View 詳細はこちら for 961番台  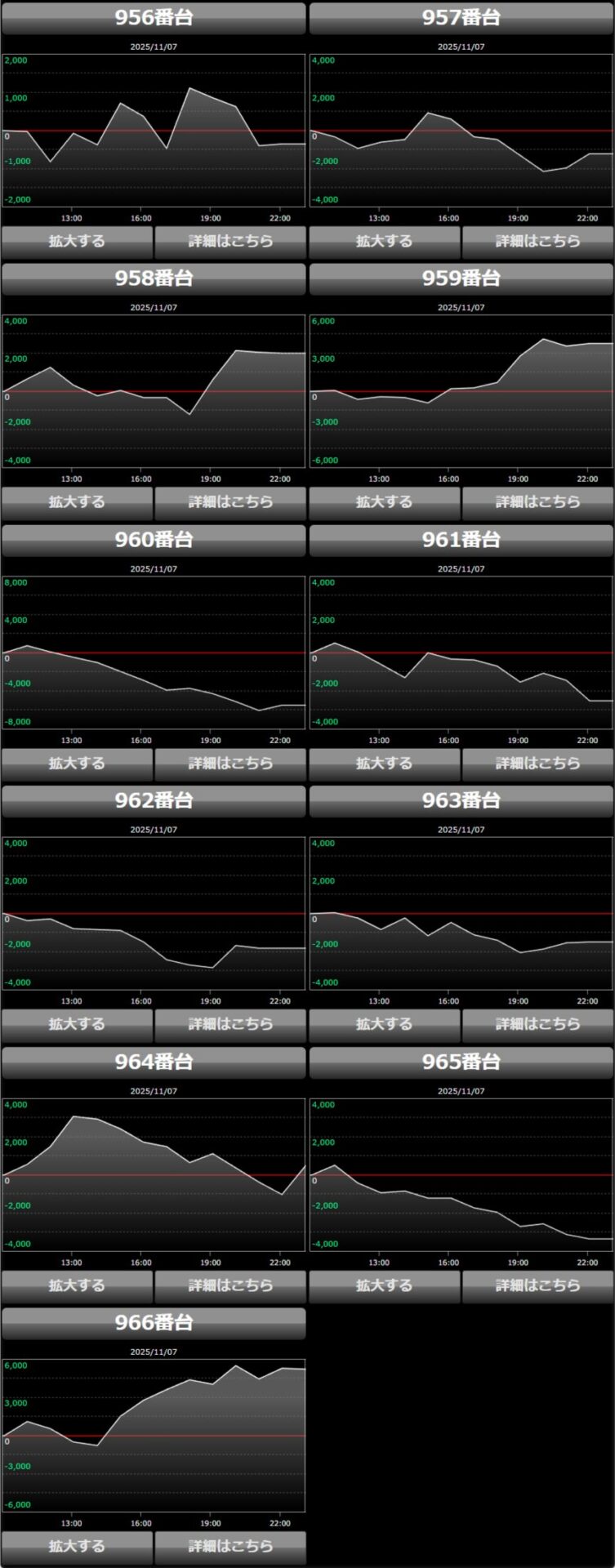(x=537, y=764)
